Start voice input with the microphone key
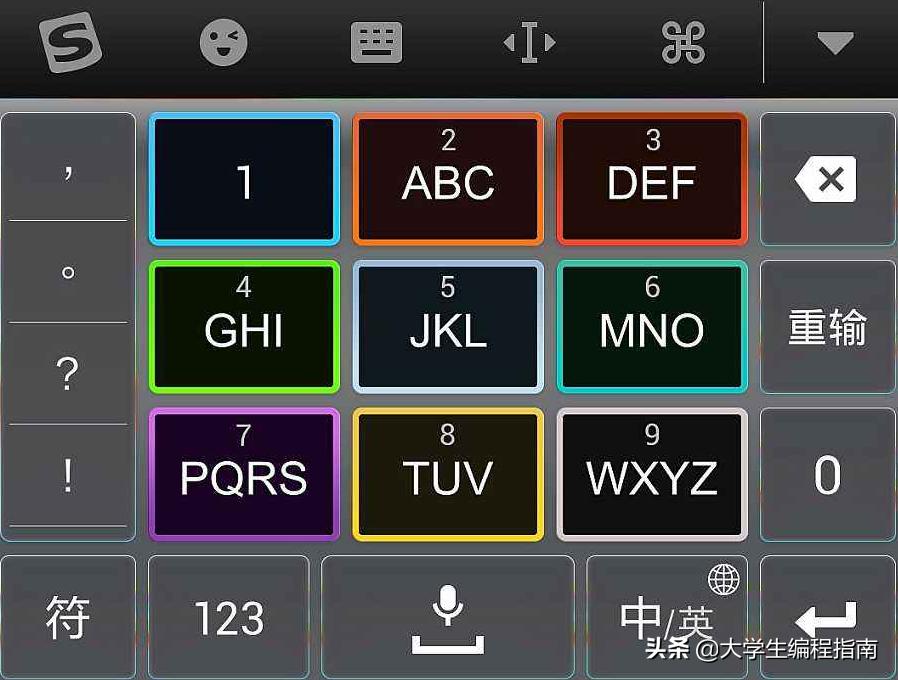Screen dimensions: 898x680 point(448,616)
